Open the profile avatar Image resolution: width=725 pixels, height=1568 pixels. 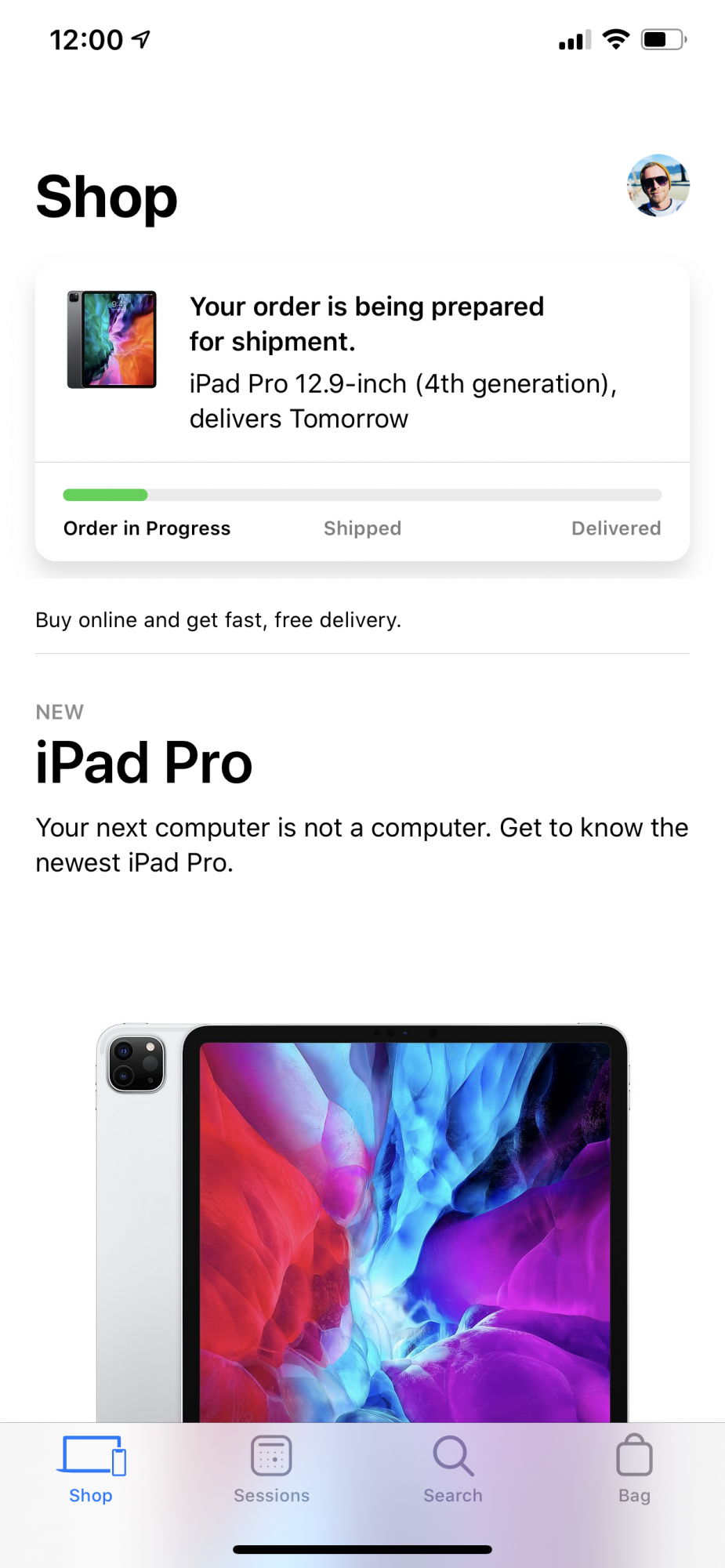pos(658,186)
